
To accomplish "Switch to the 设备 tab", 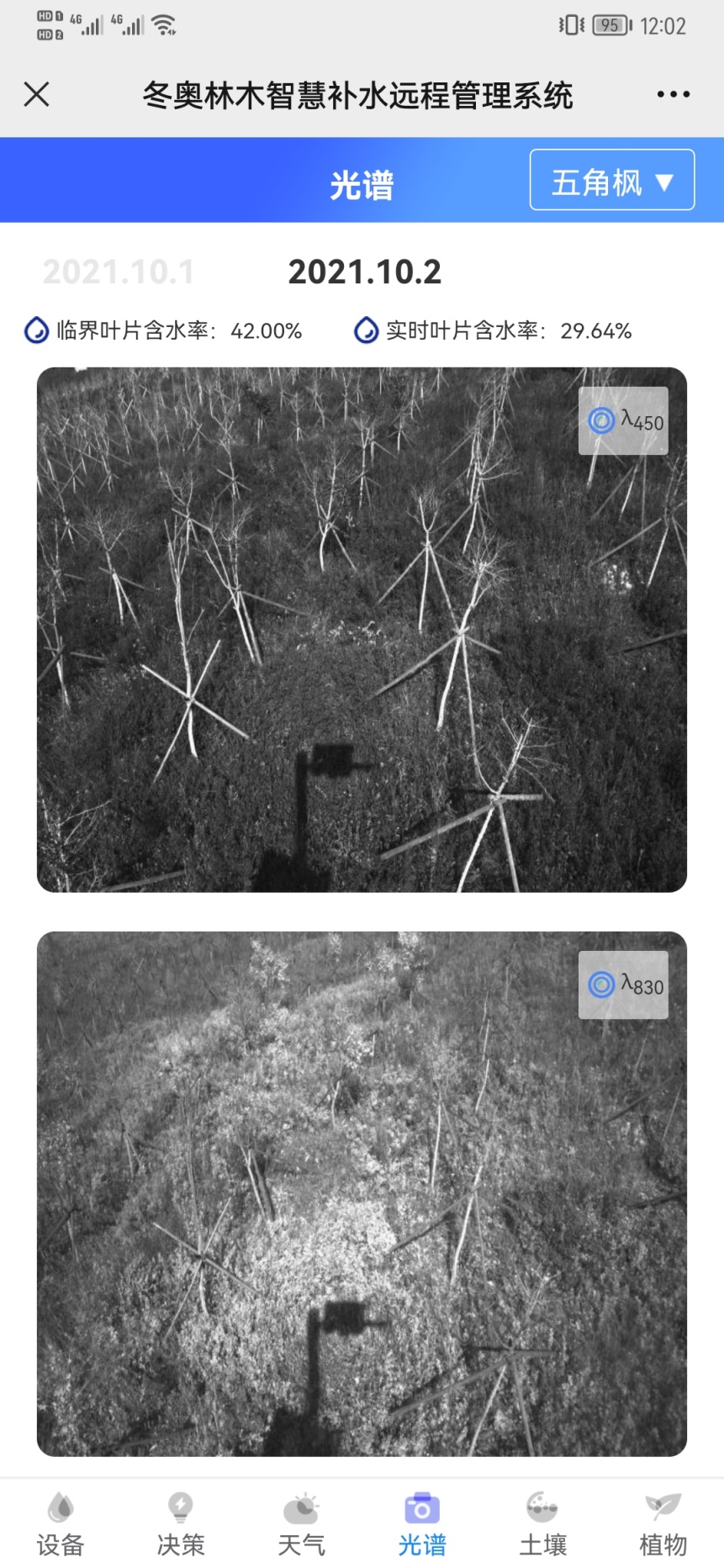I will click(61, 1523).
